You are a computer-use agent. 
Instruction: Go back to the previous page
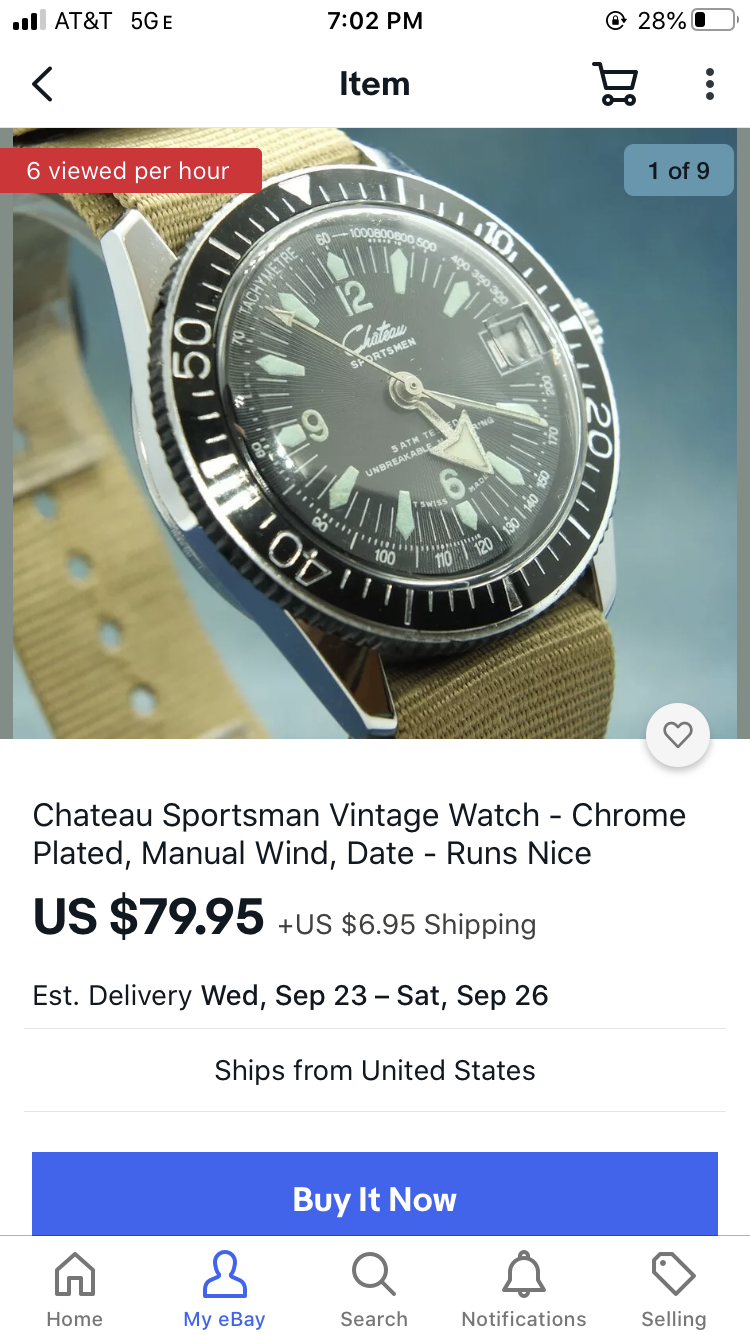pyautogui.click(x=42, y=84)
